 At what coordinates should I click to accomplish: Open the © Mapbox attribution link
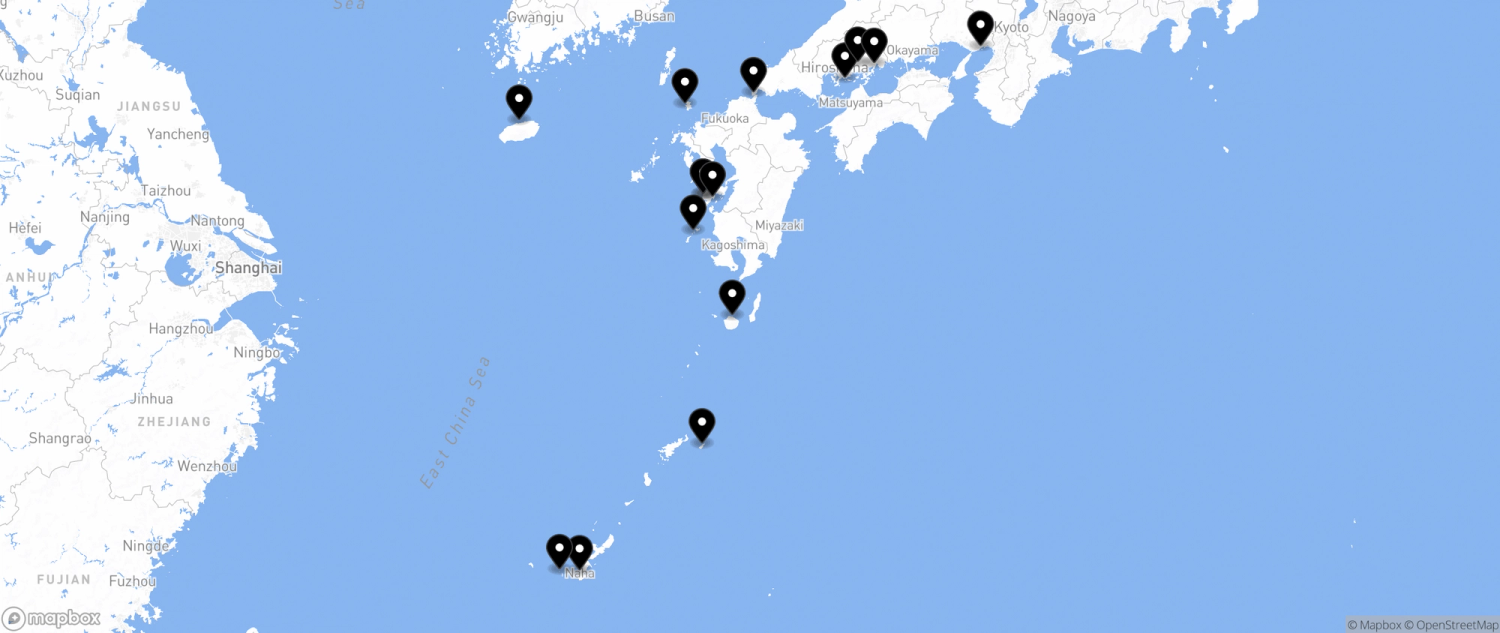point(1374,625)
